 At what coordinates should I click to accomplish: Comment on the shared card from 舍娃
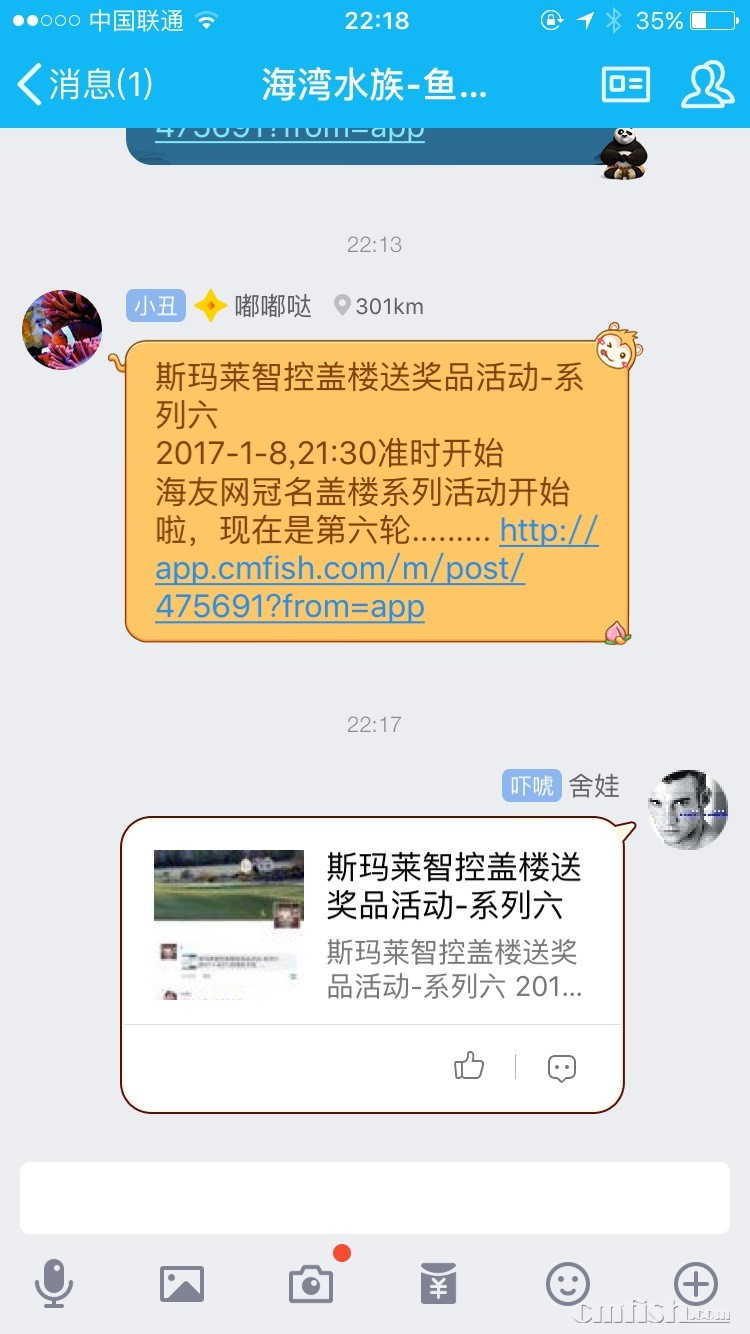click(562, 1068)
